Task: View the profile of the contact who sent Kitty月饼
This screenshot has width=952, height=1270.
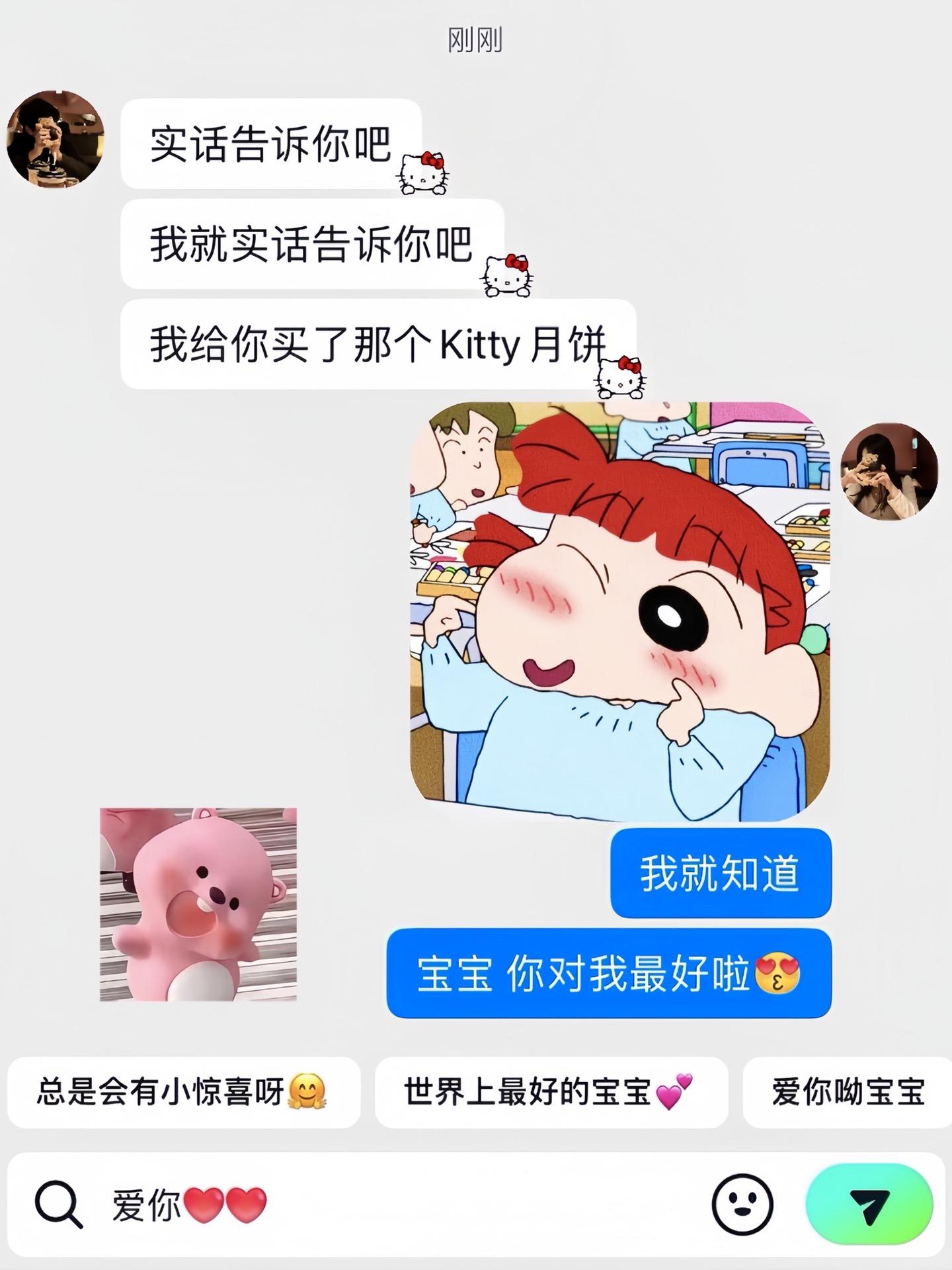Action: (56, 140)
